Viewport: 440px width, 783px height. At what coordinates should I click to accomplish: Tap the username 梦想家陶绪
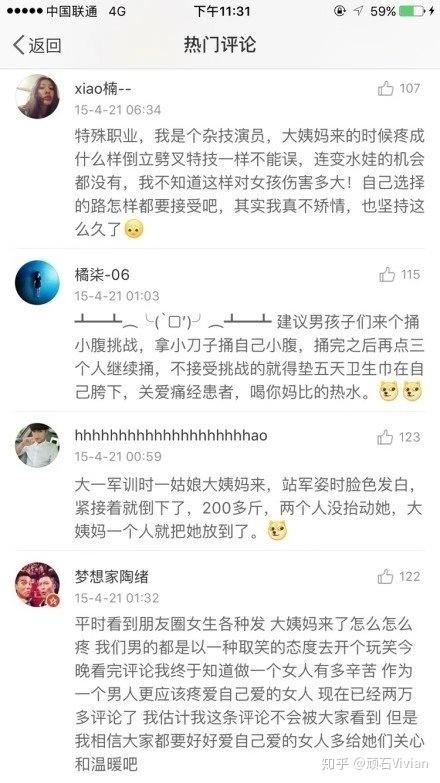pos(112,577)
